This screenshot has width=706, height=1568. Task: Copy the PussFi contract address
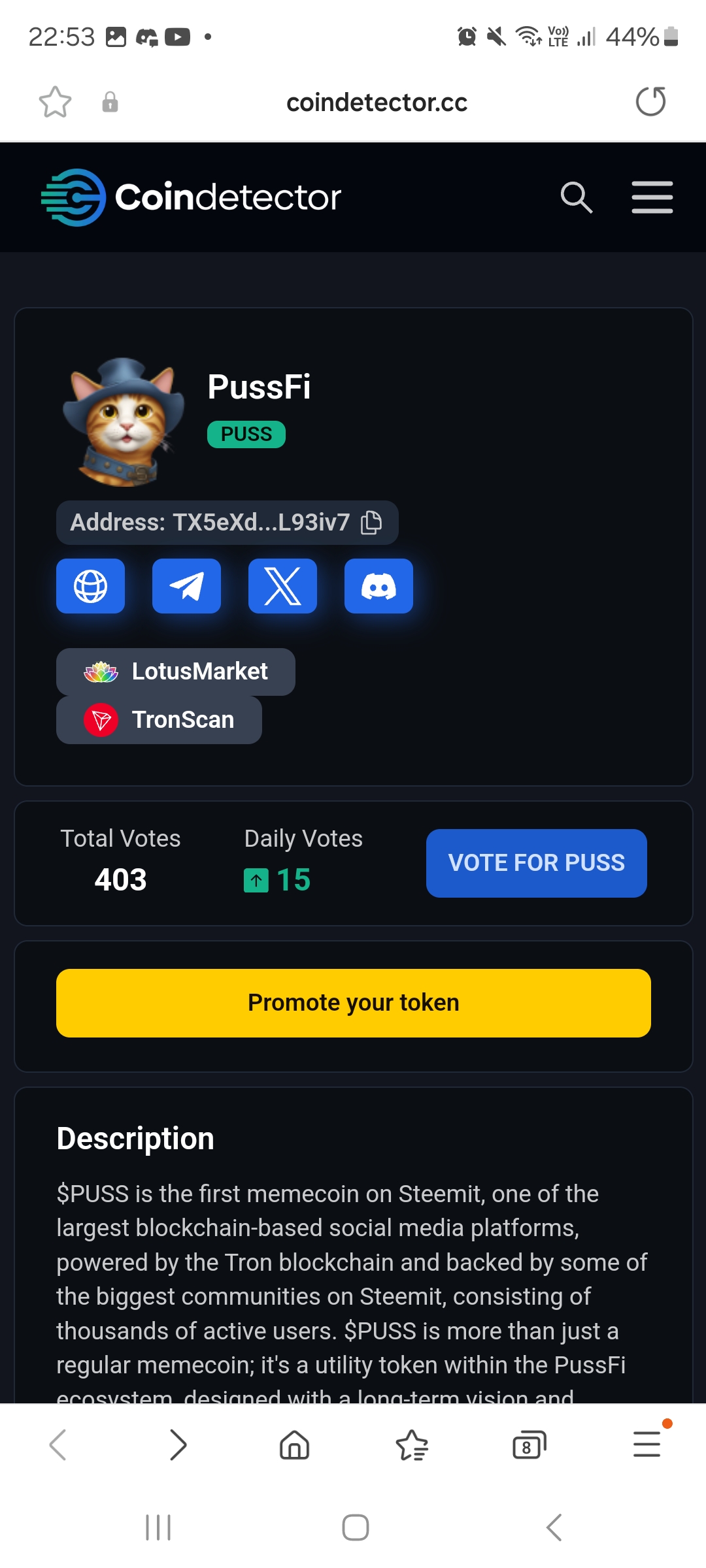point(371,523)
